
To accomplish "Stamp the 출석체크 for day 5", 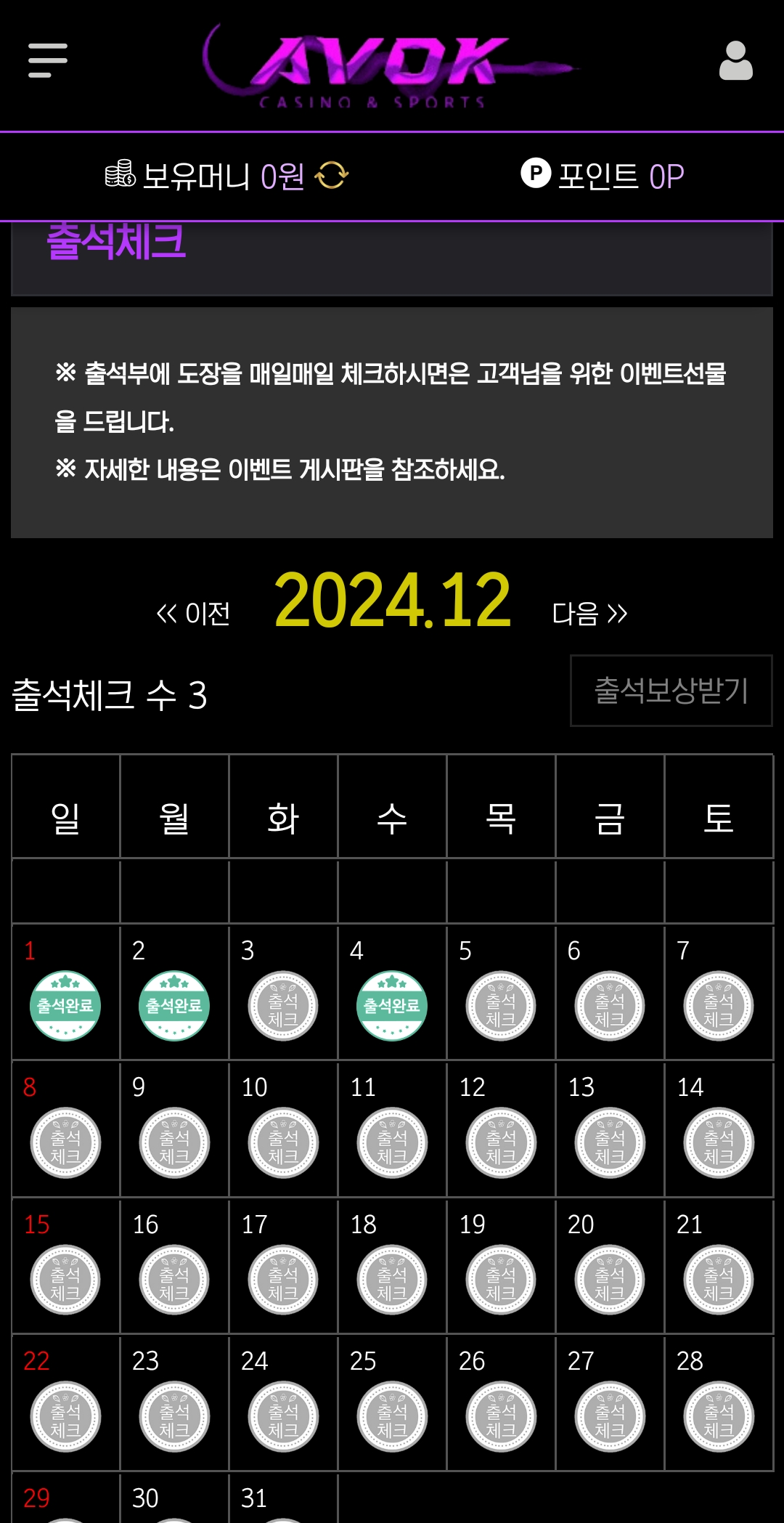I will click(501, 1006).
